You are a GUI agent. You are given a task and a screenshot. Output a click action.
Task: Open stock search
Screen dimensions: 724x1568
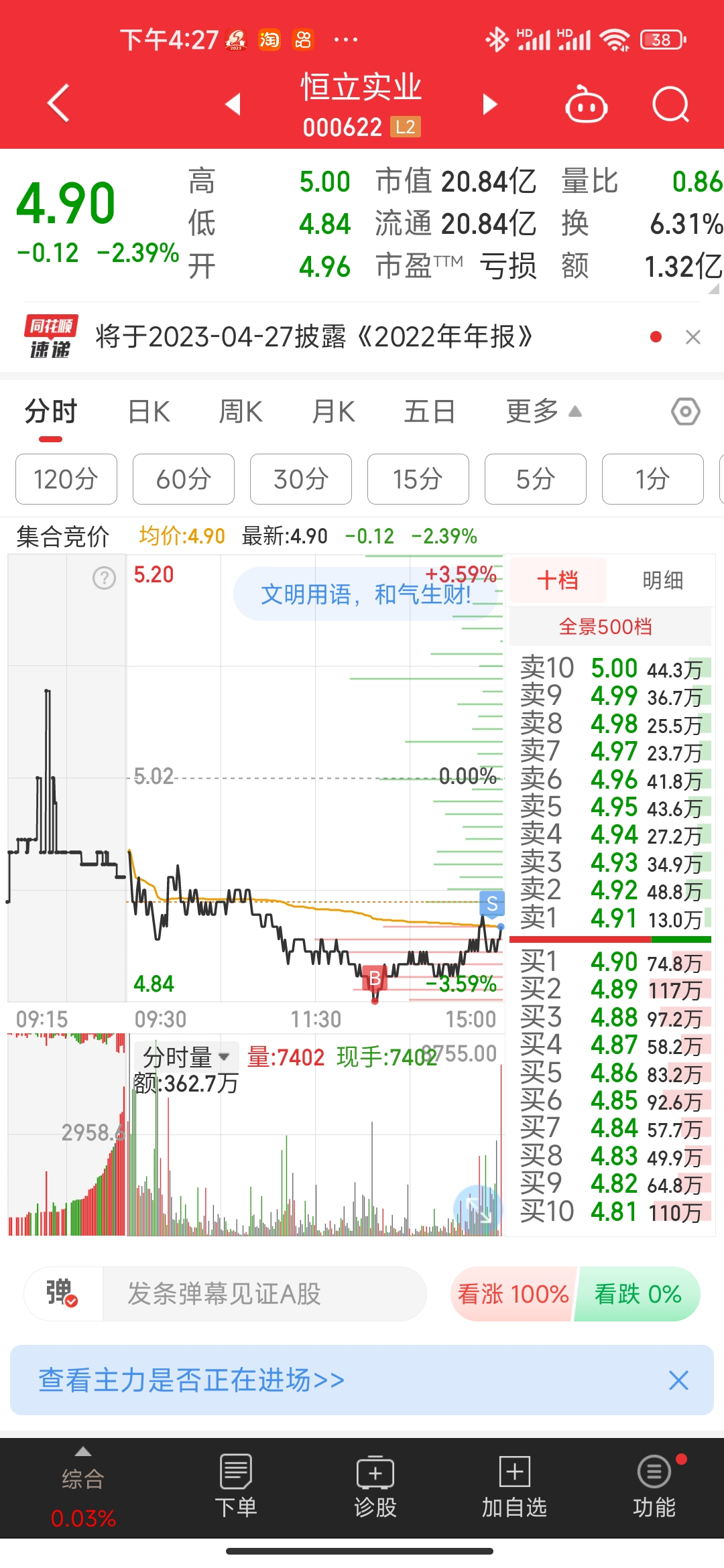pos(670,105)
